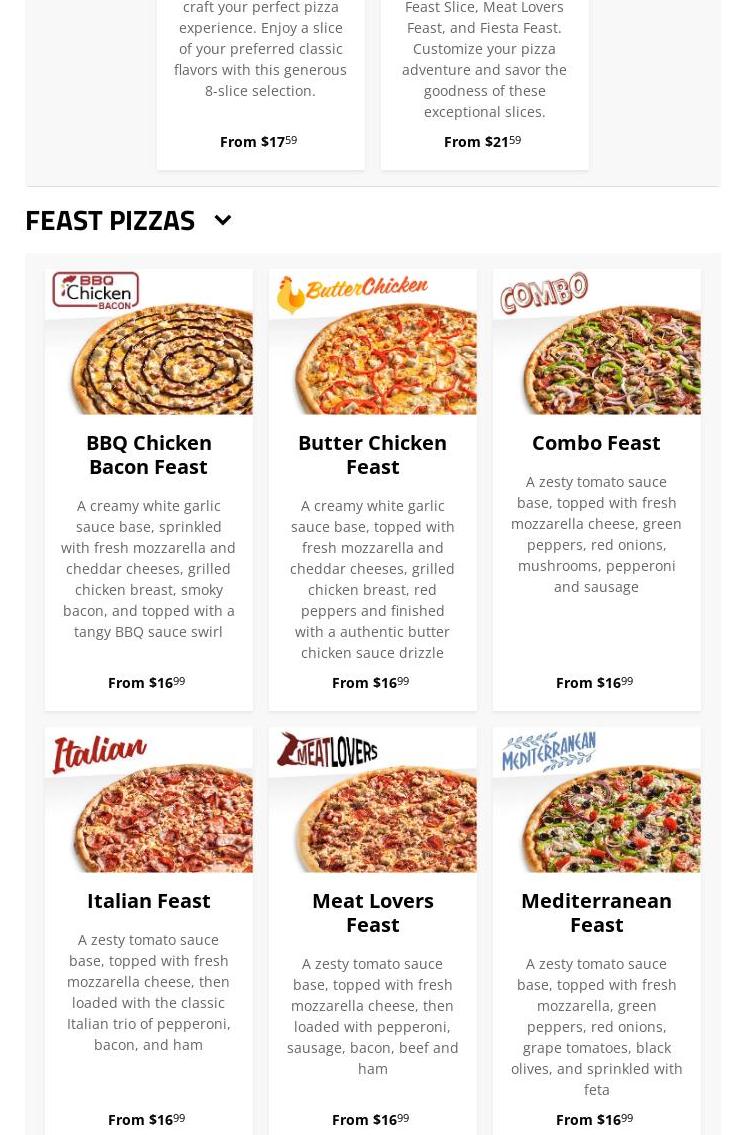
Task: Pick the Mediterranean Feast pizza
Action: coord(596,912)
